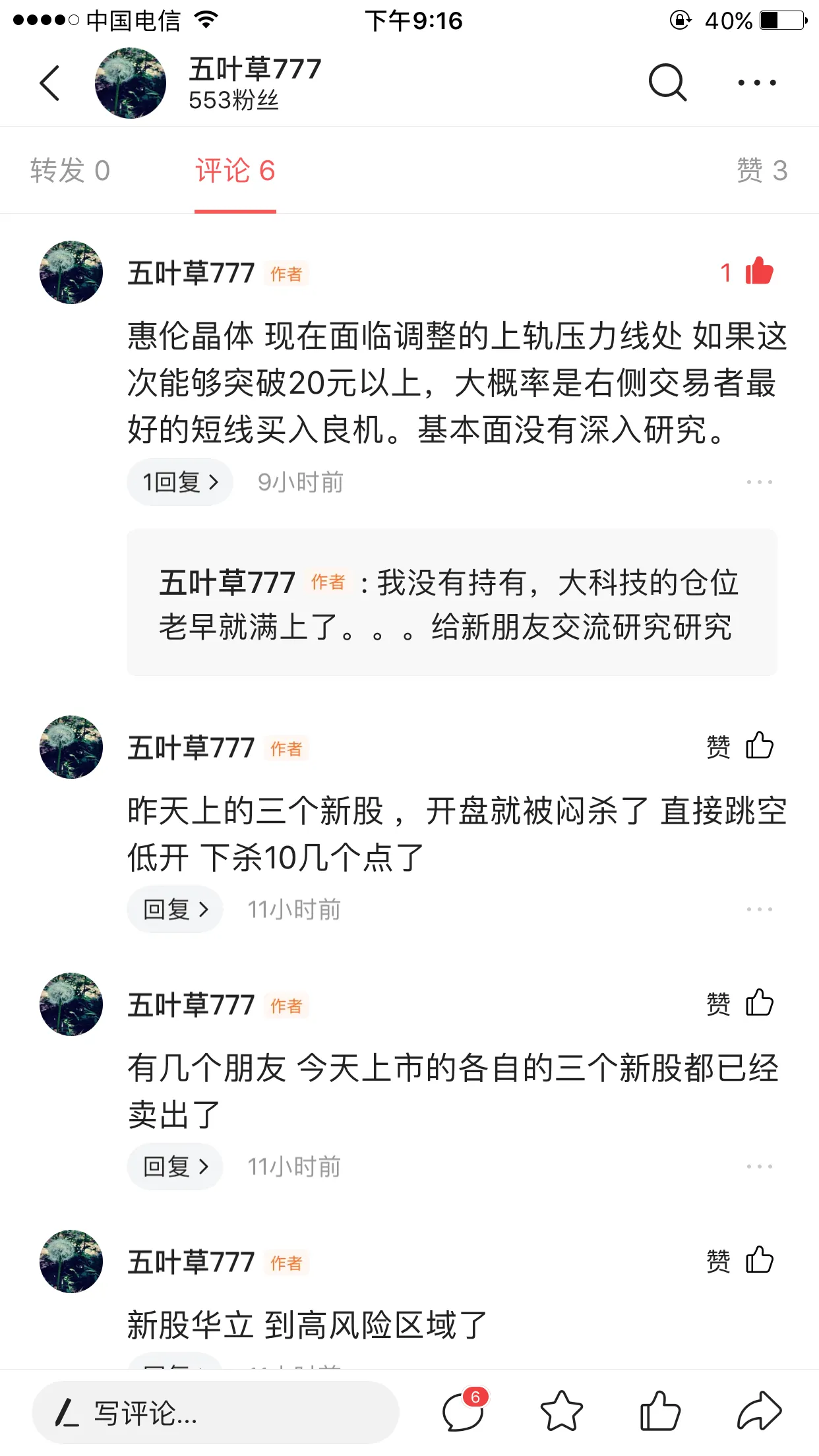Switch to the 赞 3 tab
Viewport: 819px width, 1456px height.
[762, 171]
